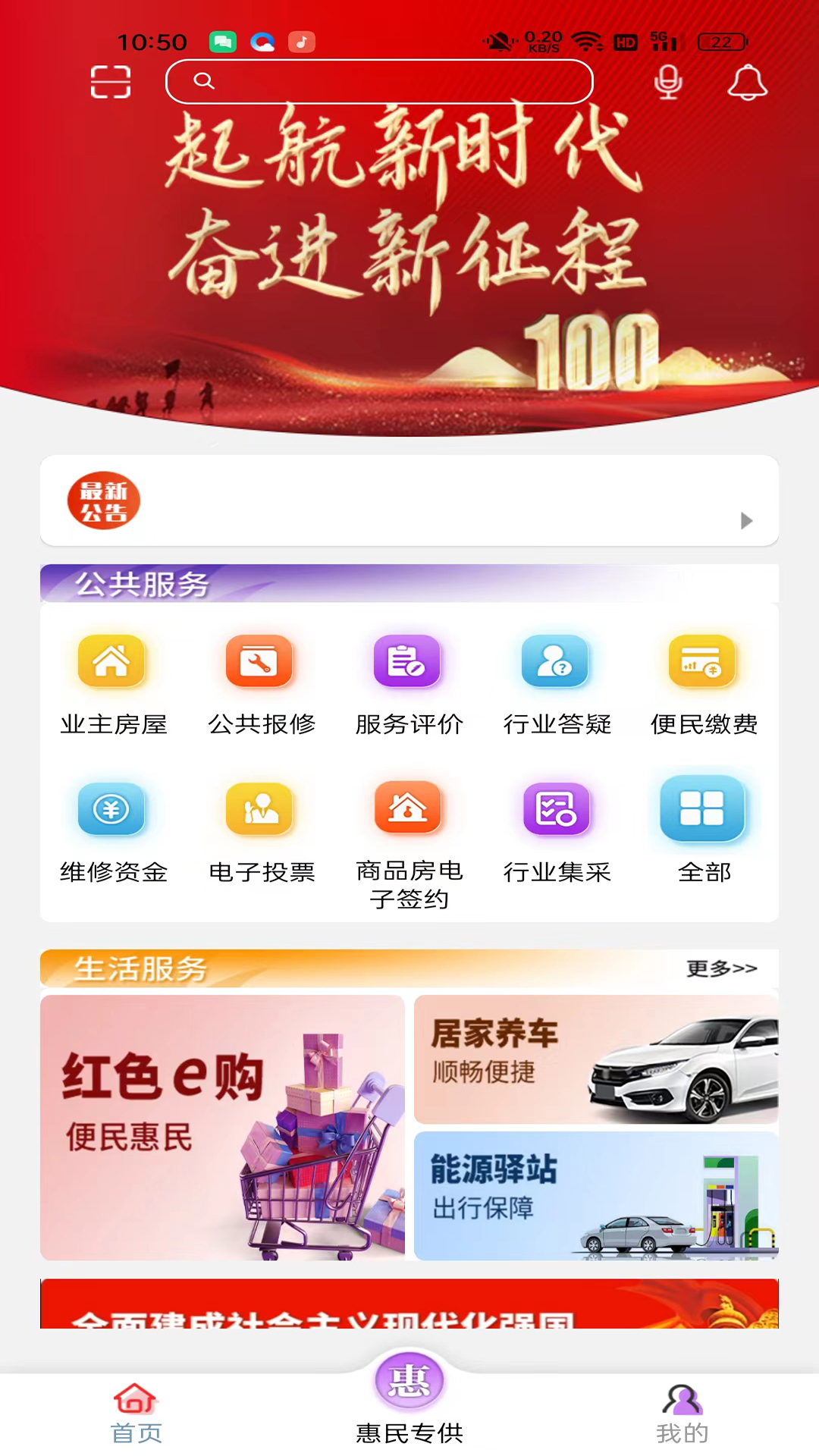
Task: Open the 红色e购 shopping banner
Action: tap(221, 1128)
